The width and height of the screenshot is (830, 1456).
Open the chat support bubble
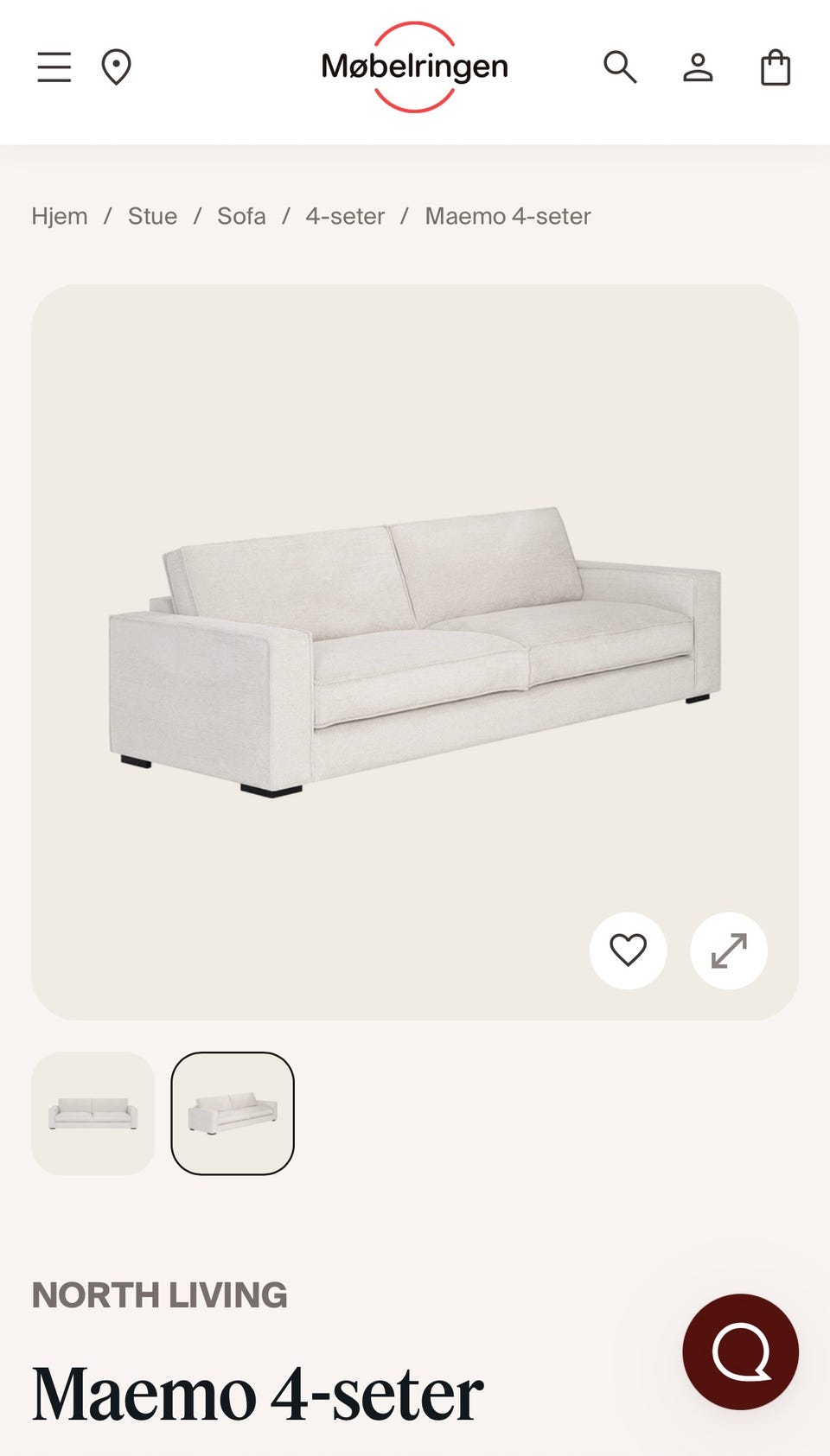(x=740, y=1351)
